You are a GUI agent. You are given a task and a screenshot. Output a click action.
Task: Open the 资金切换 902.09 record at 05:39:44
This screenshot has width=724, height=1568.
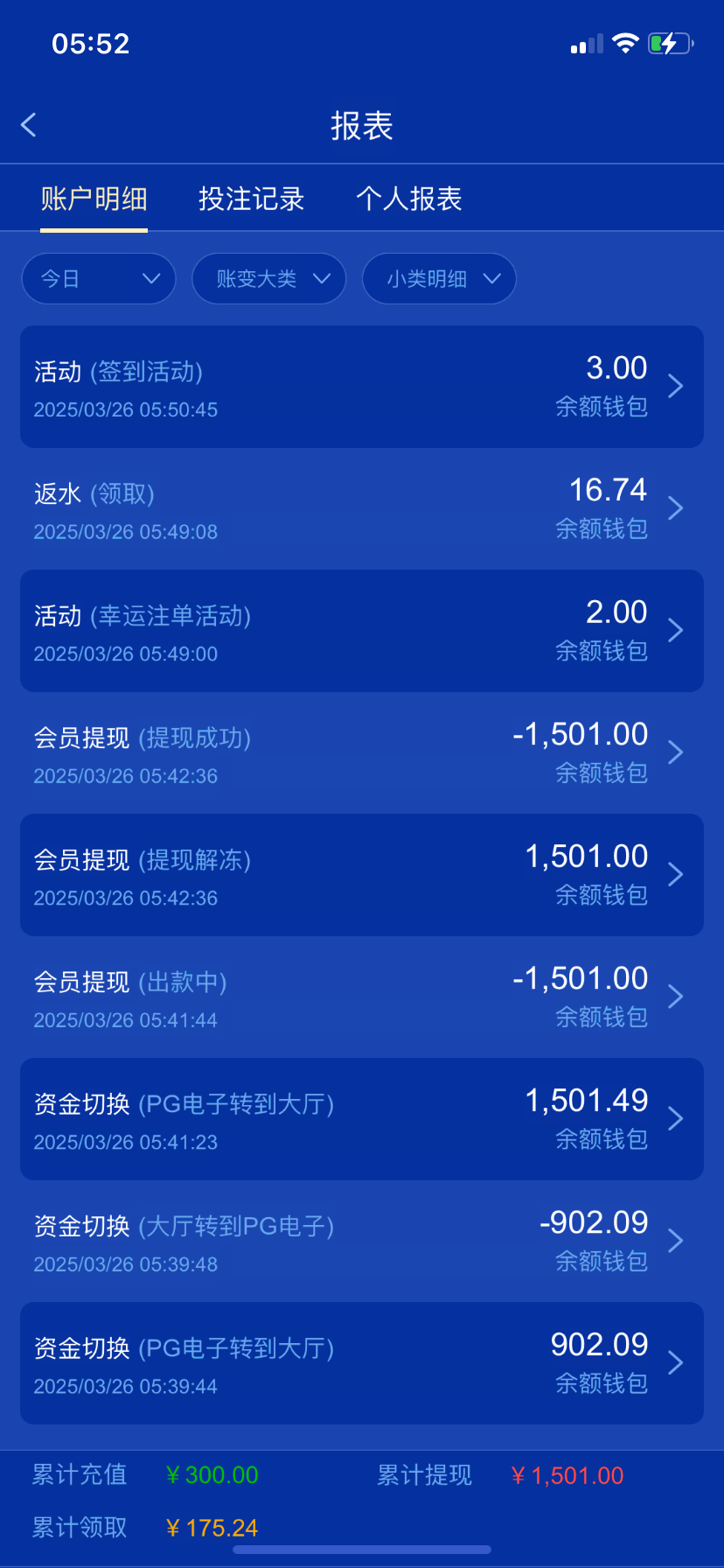(362, 1363)
